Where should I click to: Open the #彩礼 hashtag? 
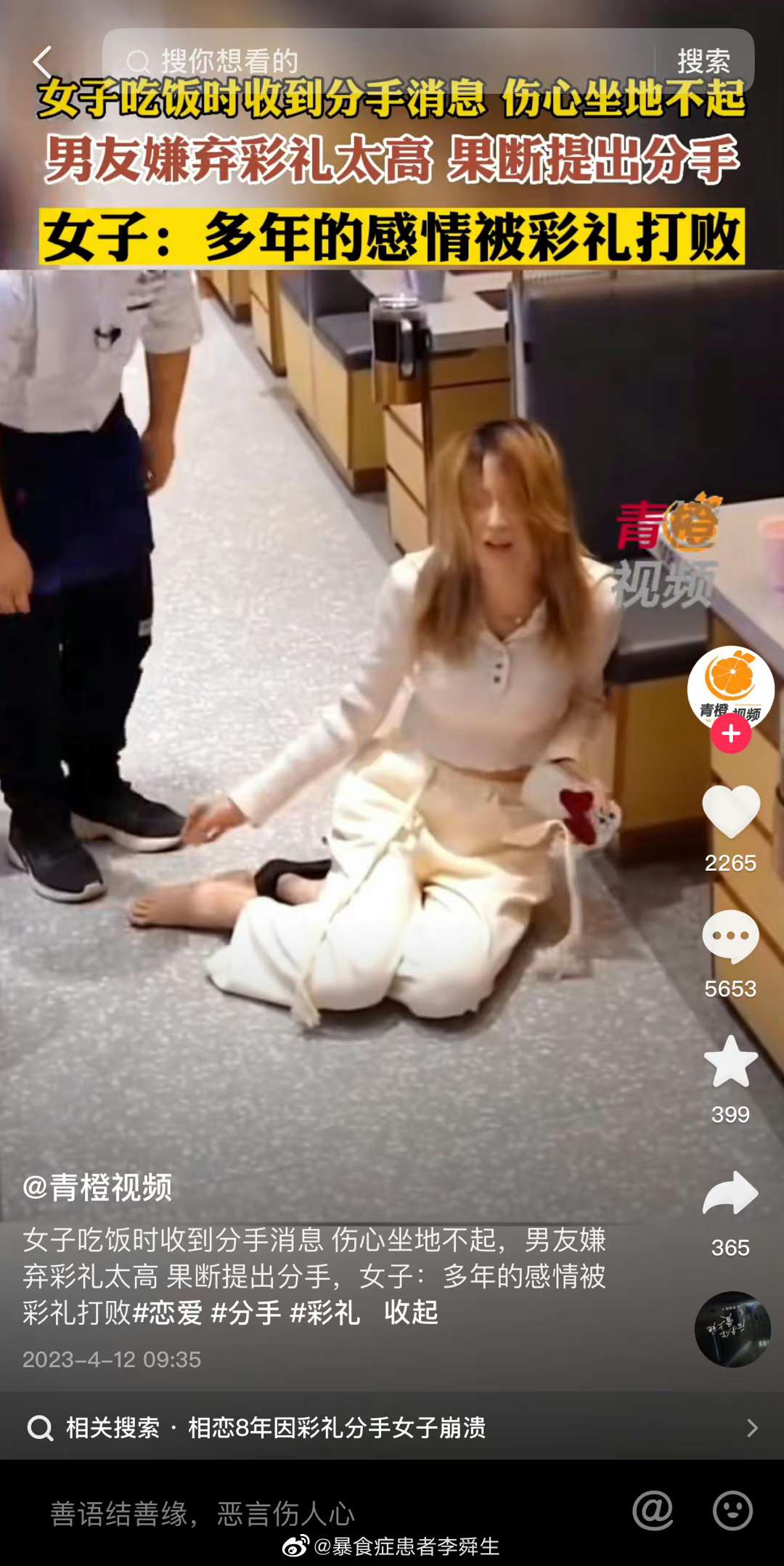(324, 1313)
